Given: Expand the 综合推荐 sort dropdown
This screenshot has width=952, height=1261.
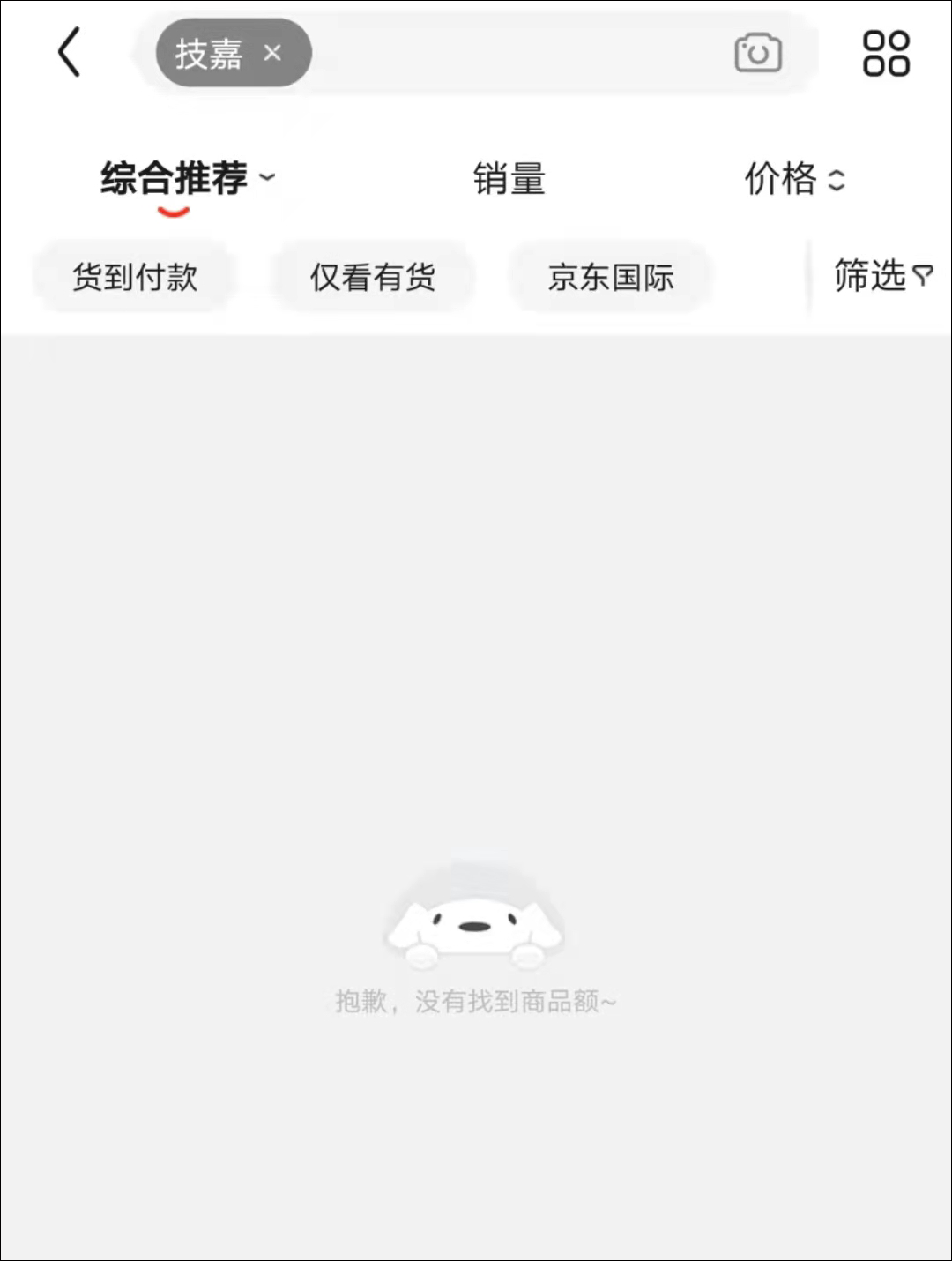Looking at the screenshot, I should tap(187, 179).
